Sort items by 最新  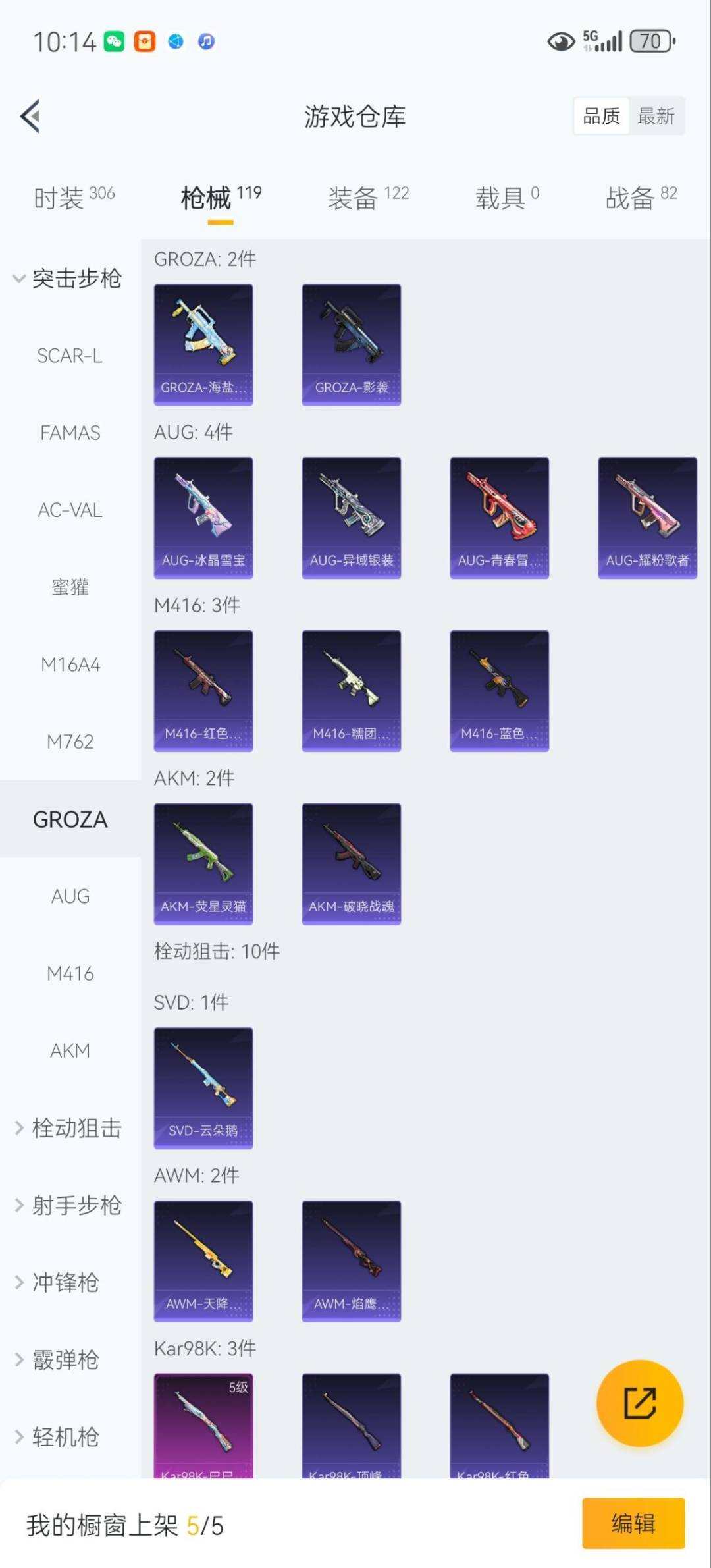[x=656, y=117]
